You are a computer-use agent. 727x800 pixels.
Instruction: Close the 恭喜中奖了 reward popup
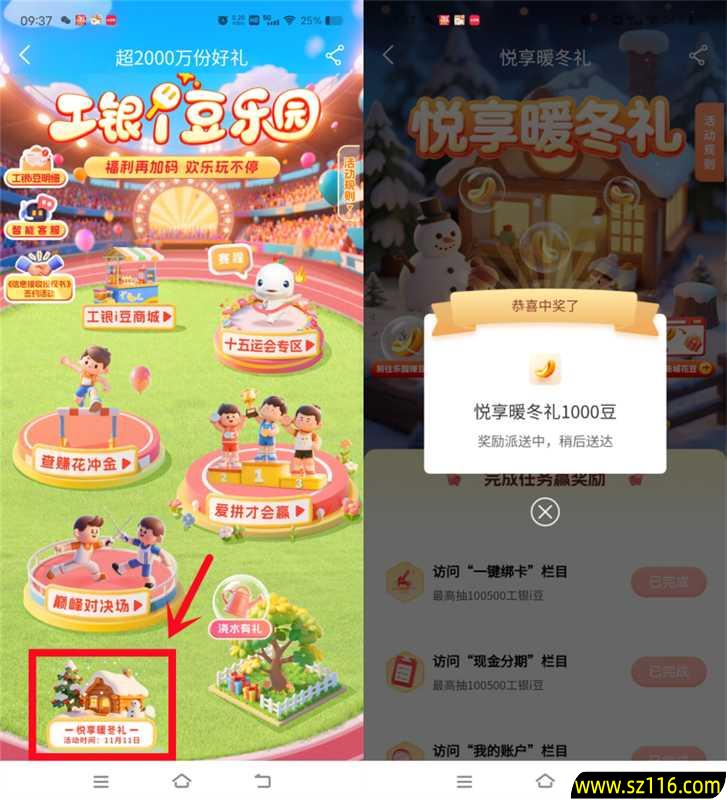tap(544, 512)
